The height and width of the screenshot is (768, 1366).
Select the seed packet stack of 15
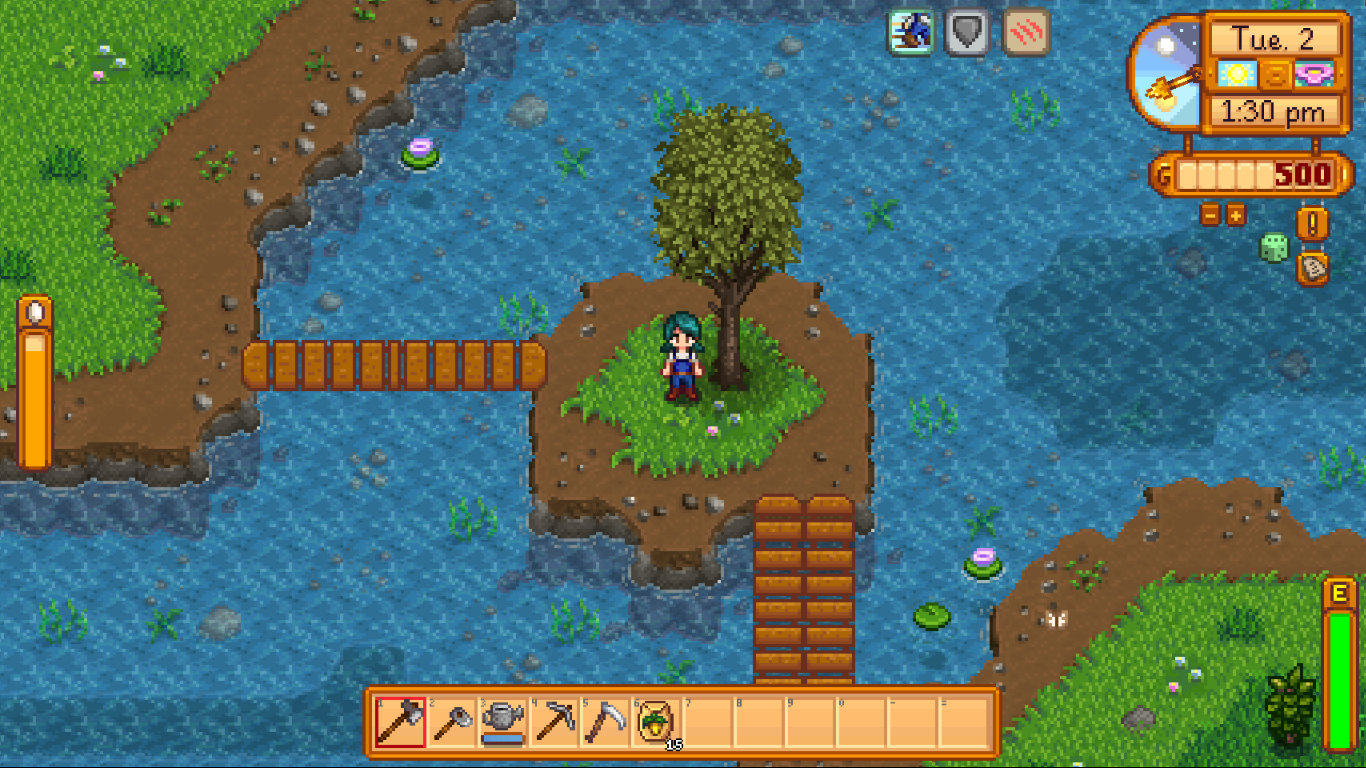pyautogui.click(x=657, y=722)
